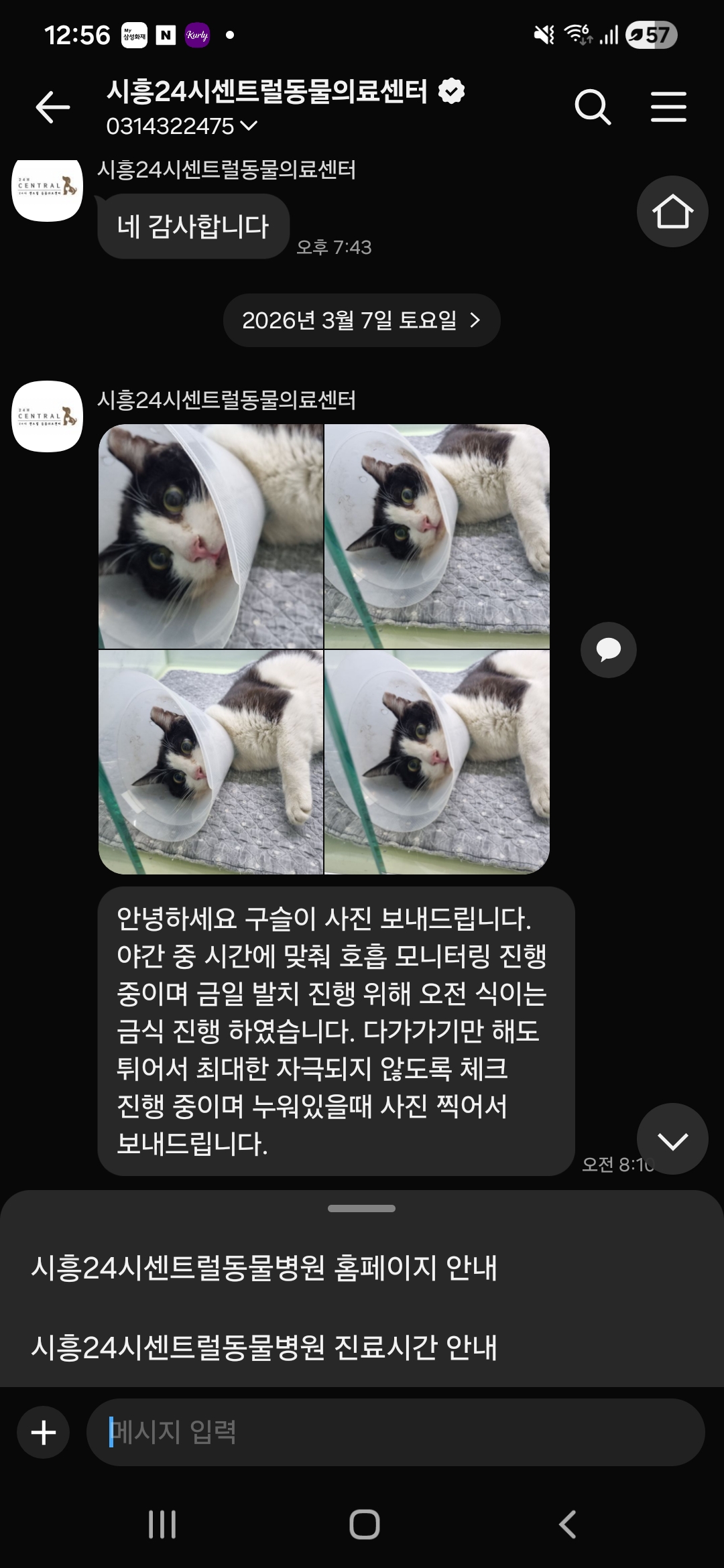The image size is (724, 1568).
Task: Select 진료시간 안내 quick menu
Action: (x=264, y=1347)
